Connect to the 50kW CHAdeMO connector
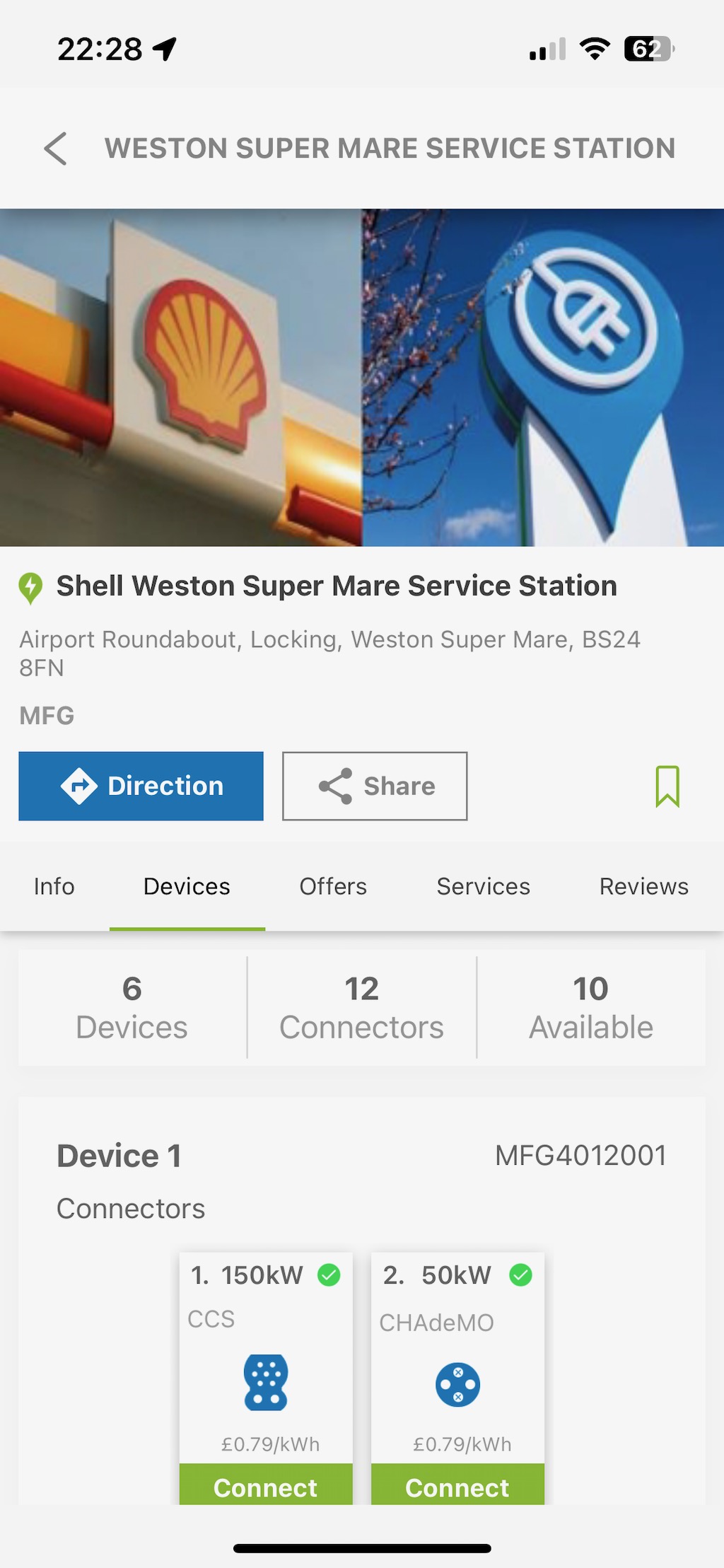724x1568 pixels. [457, 1485]
